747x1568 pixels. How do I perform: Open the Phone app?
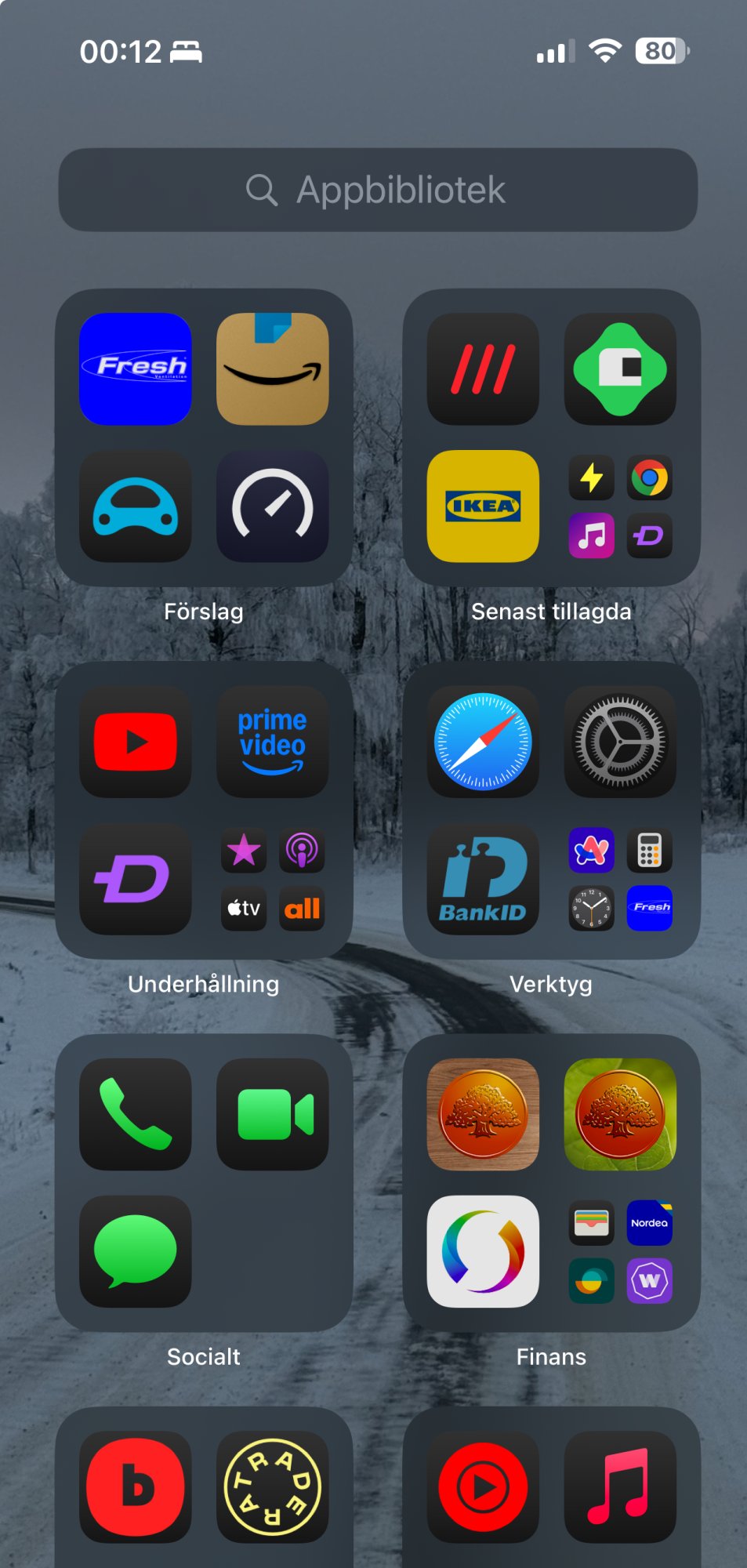pos(136,1114)
